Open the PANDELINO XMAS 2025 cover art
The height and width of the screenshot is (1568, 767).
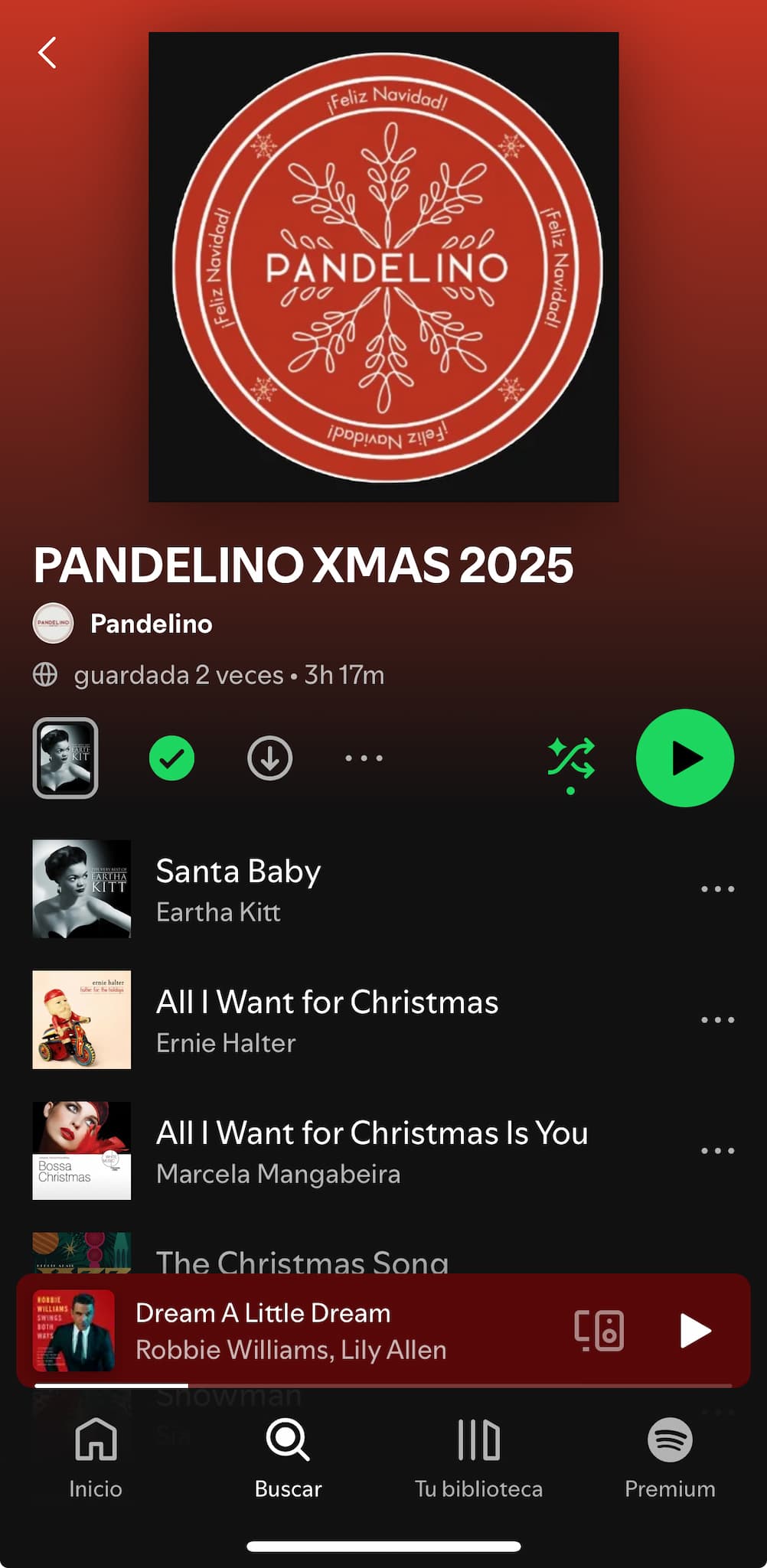tap(383, 265)
